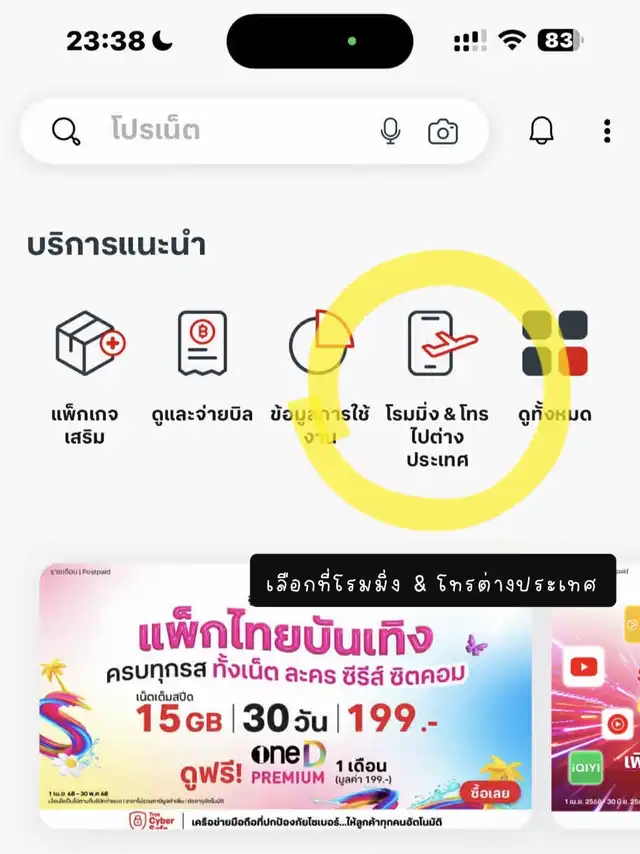This screenshot has width=640, height=854.
Task: Open ข้อมูลการใช้งาน usage information
Action: (320, 375)
